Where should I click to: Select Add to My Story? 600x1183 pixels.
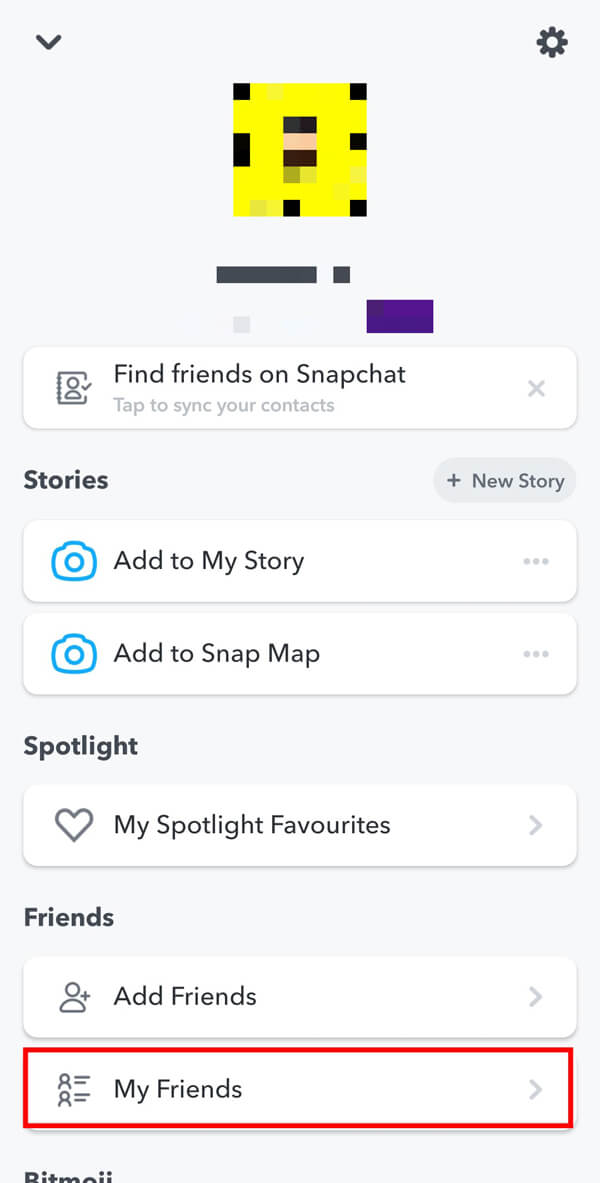(x=300, y=561)
